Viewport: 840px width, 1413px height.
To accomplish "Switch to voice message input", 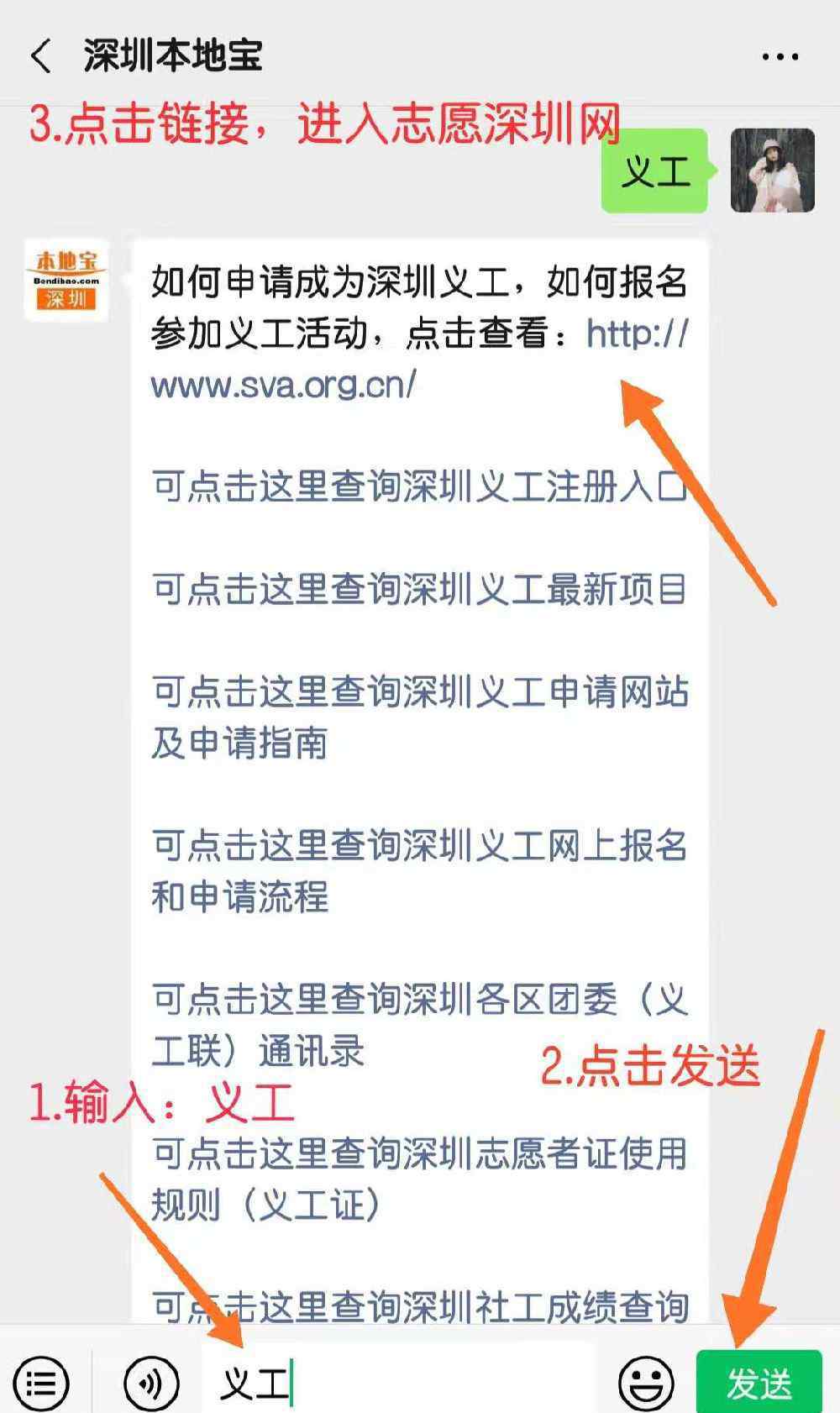I will pos(151,1383).
